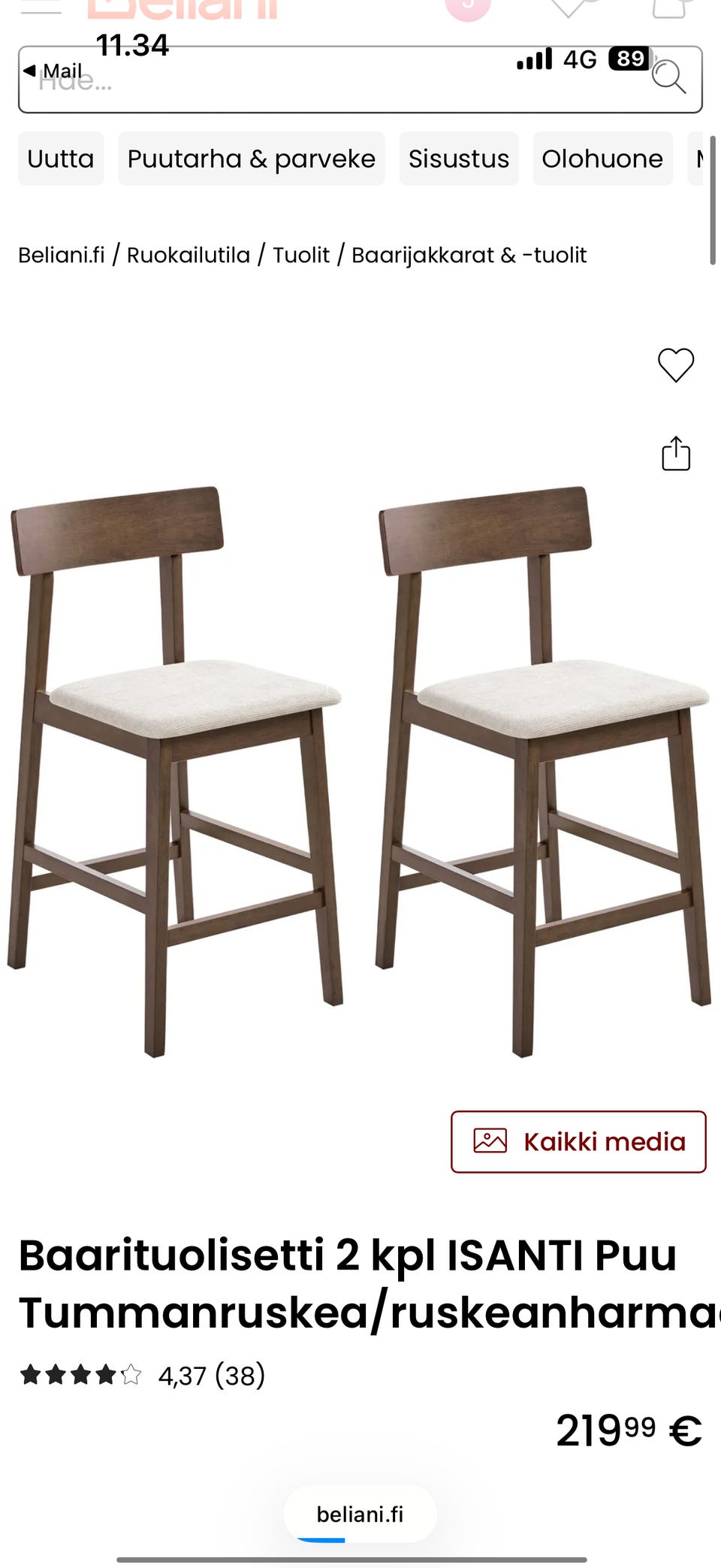Go to the Olohuone category
This screenshot has height=1568, width=721.
602,159
